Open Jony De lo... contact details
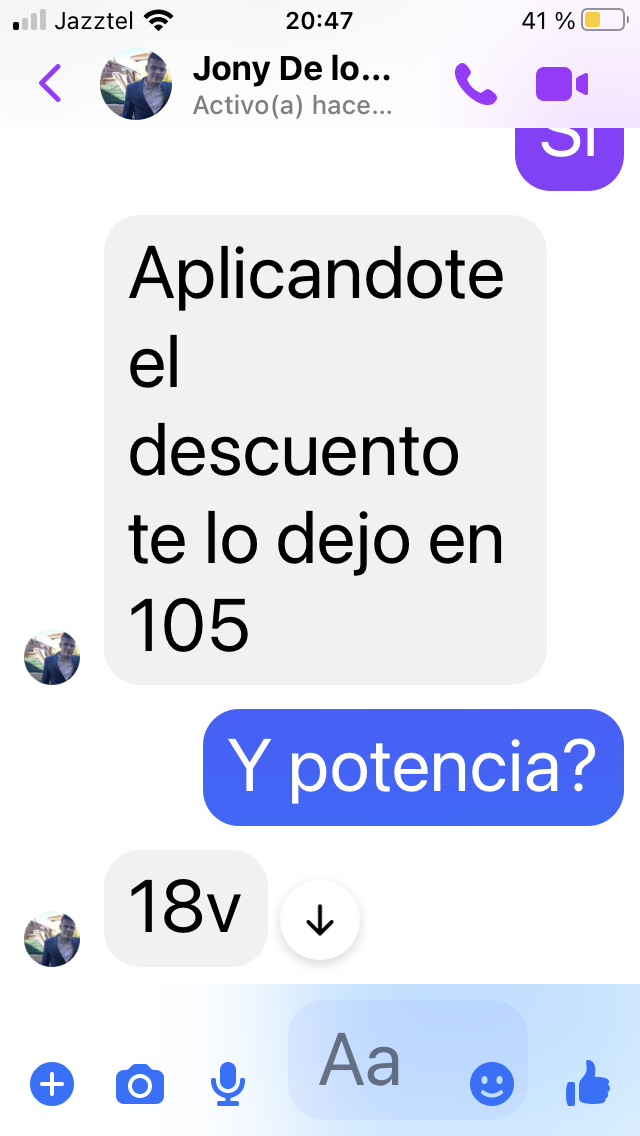This screenshot has width=640, height=1136. click(290, 84)
